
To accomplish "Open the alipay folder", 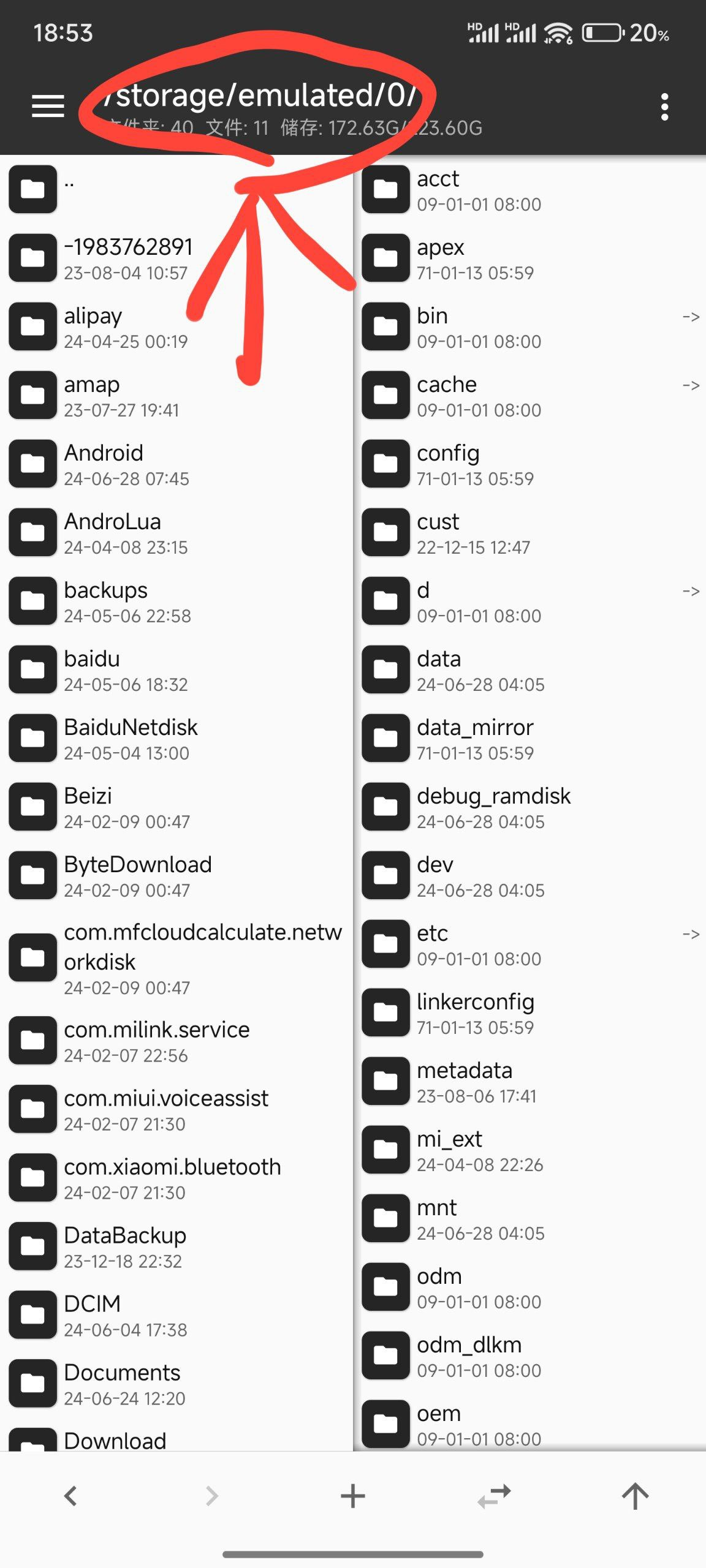I will pos(176,326).
